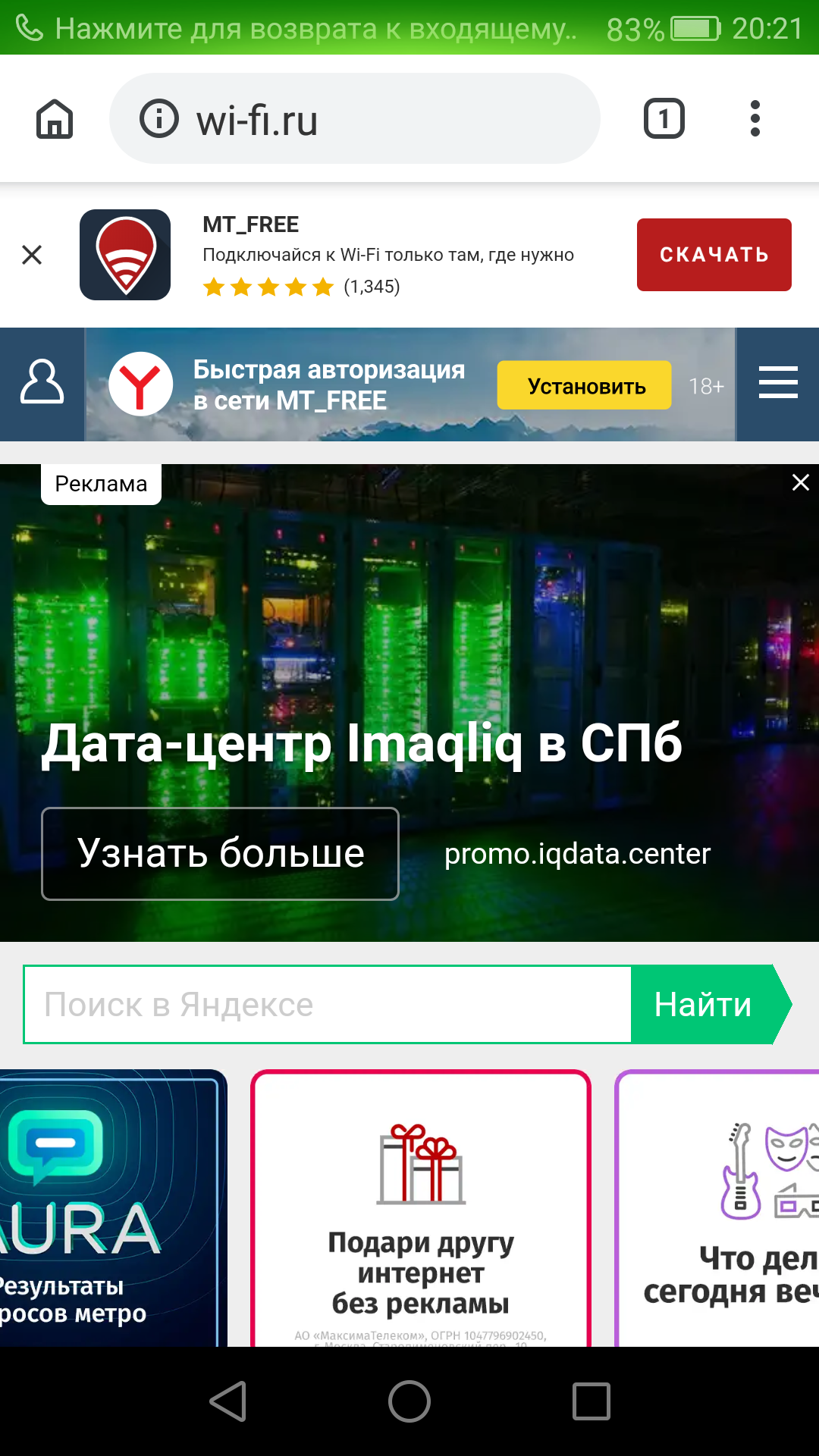The image size is (819, 1456).
Task: Dismiss the MT_FREE app banner
Action: (x=32, y=255)
